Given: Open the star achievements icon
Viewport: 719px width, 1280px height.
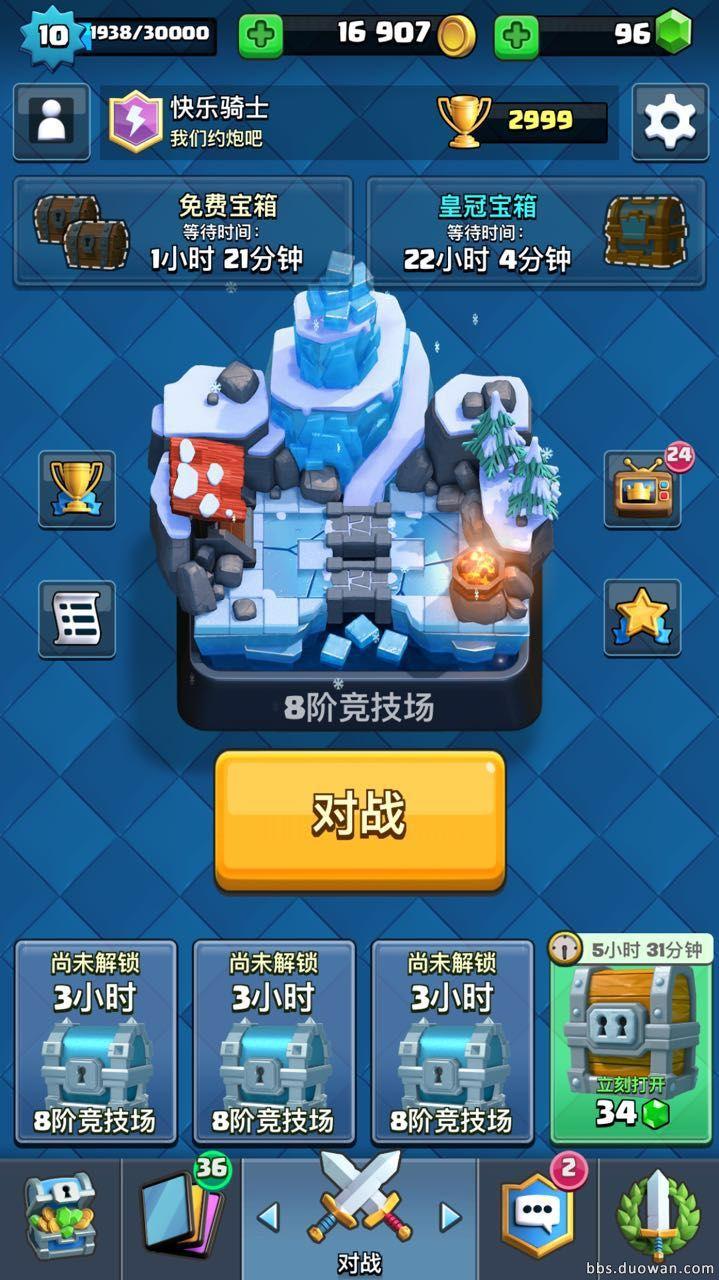Looking at the screenshot, I should coord(642,617).
